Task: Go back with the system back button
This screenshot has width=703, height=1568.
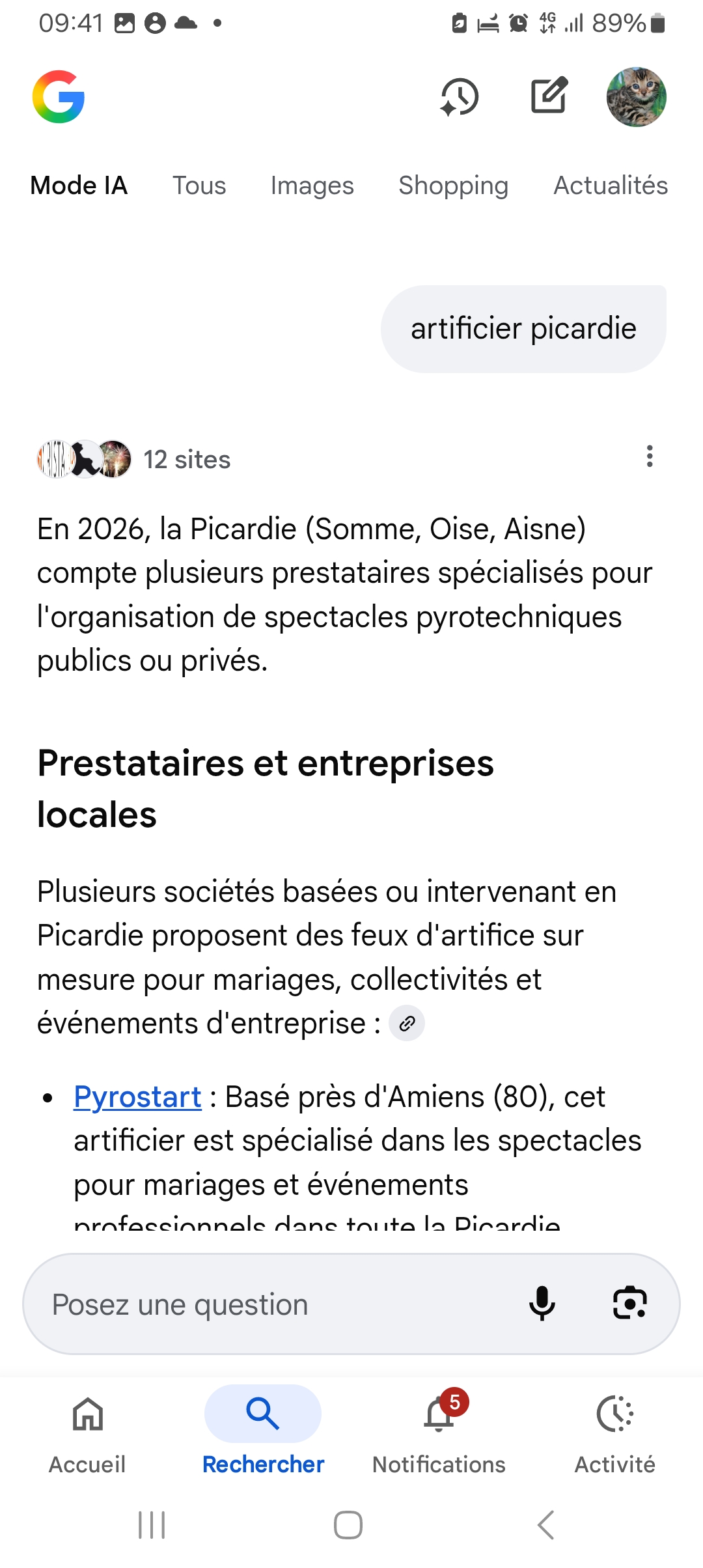Action: (545, 1525)
